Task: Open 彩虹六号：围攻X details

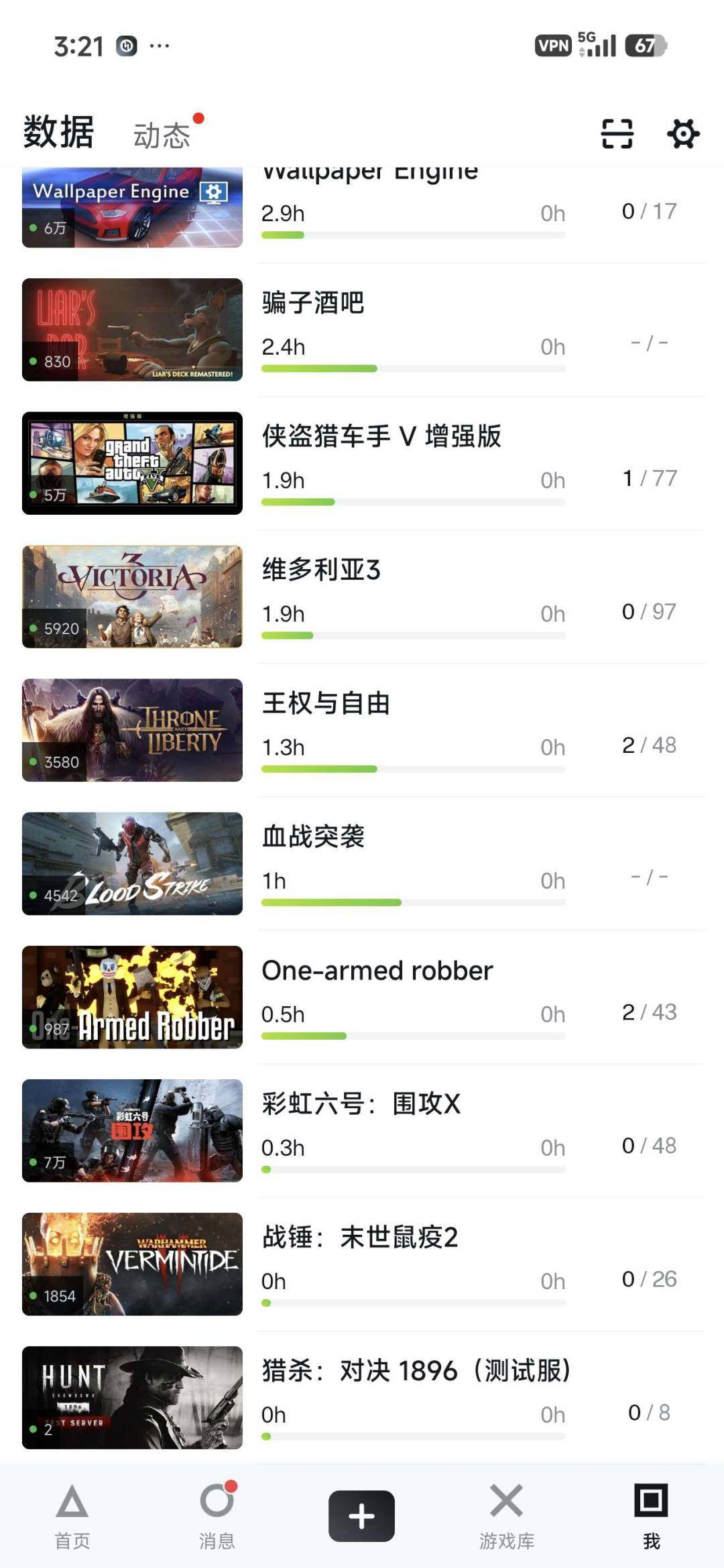Action: 362,1130
